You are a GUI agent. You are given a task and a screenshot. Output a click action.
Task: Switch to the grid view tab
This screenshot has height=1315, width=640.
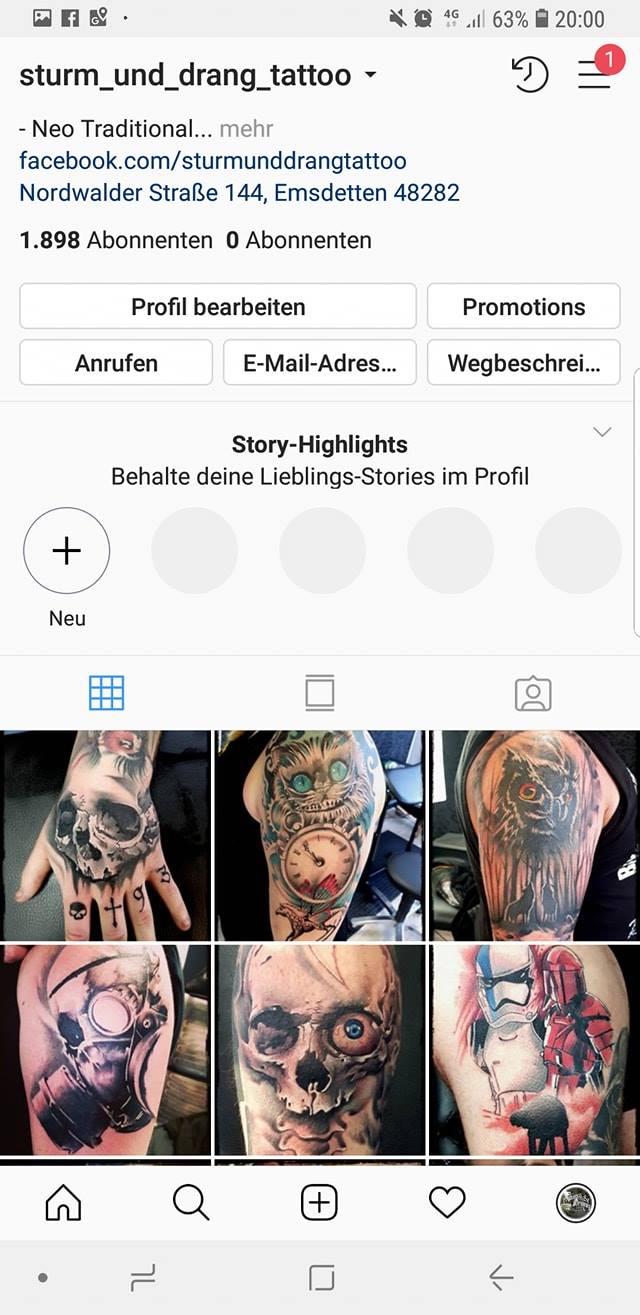107,693
